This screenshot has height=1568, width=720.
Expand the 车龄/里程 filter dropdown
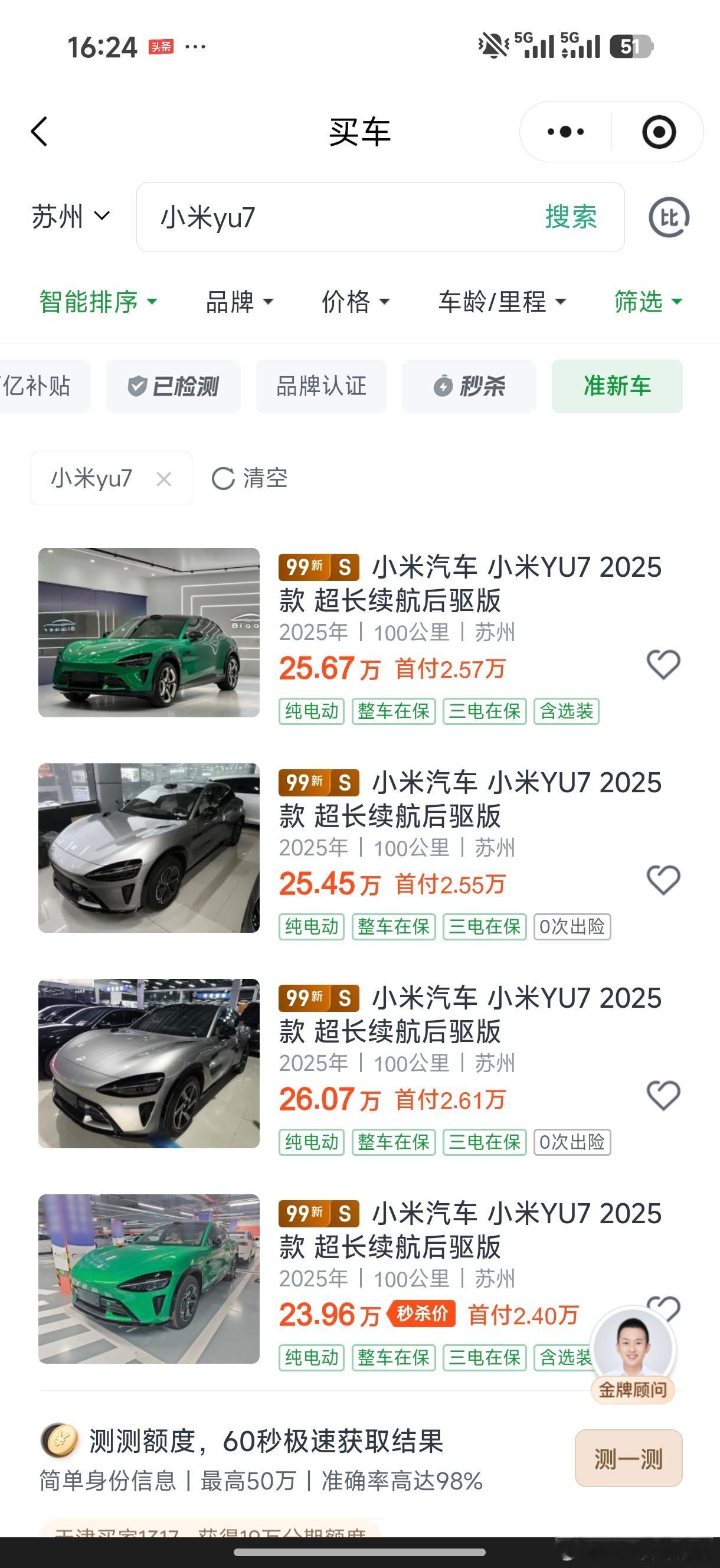click(502, 301)
